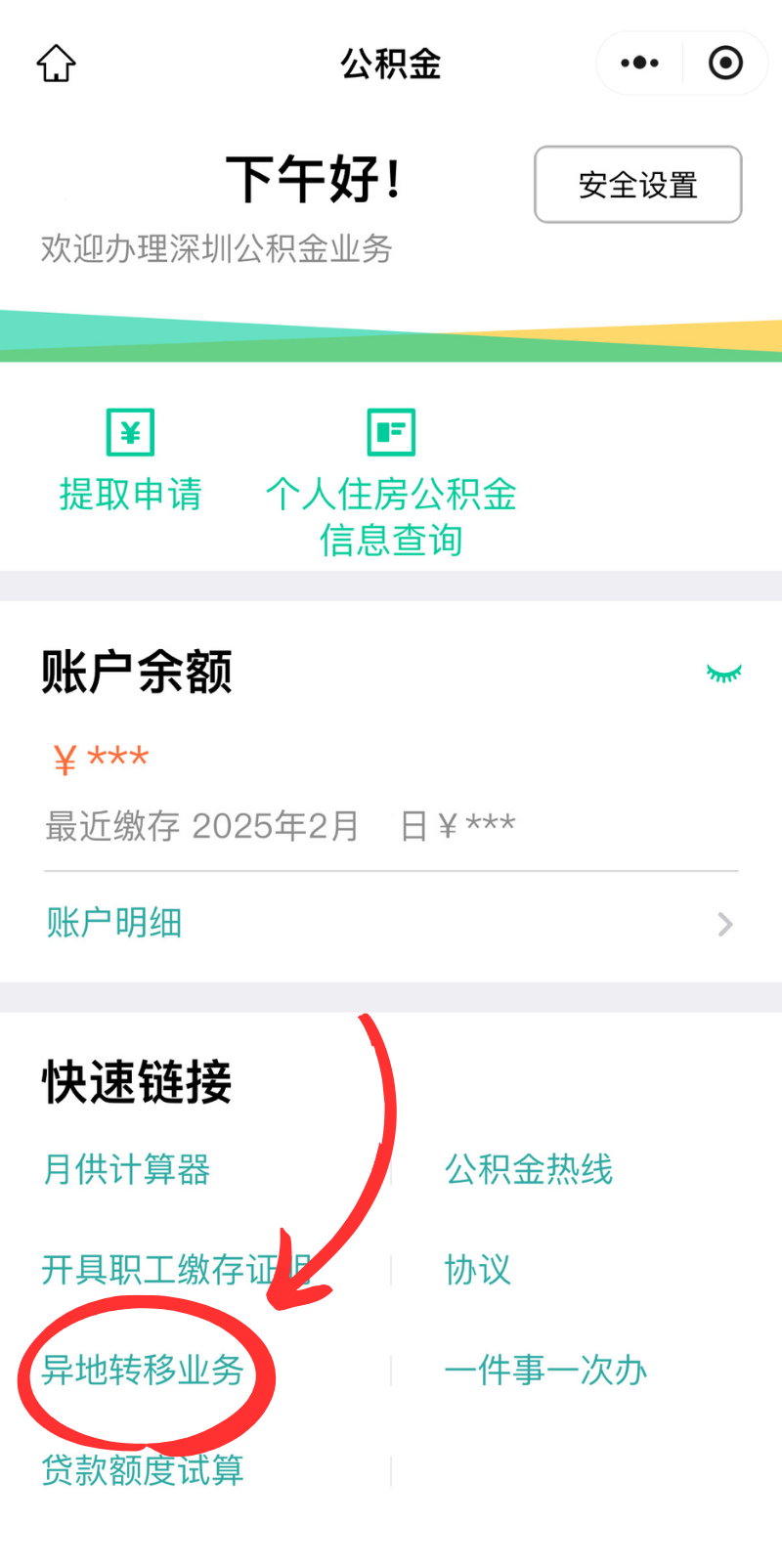Open 异地转移业务
782x1568 pixels.
[x=143, y=1371]
